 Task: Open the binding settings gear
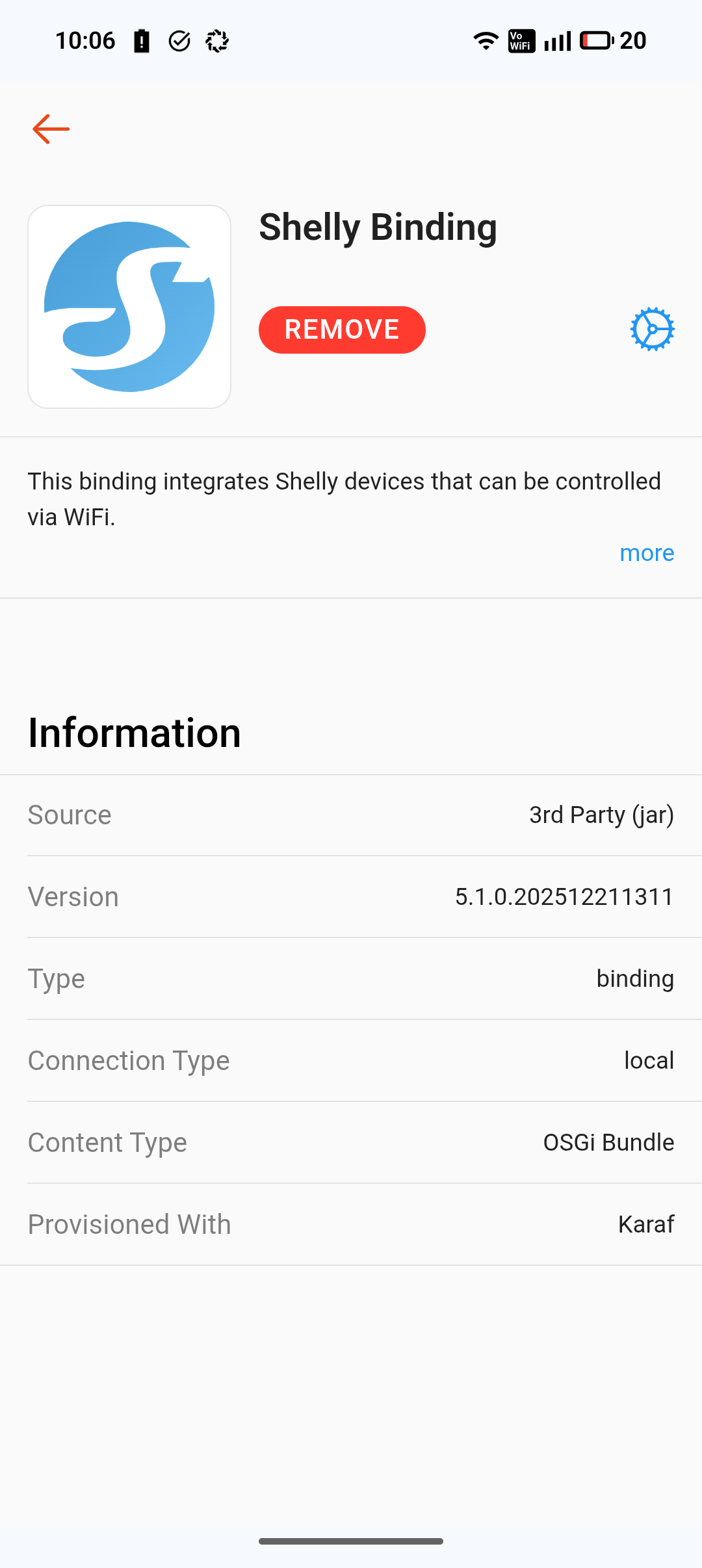[652, 329]
